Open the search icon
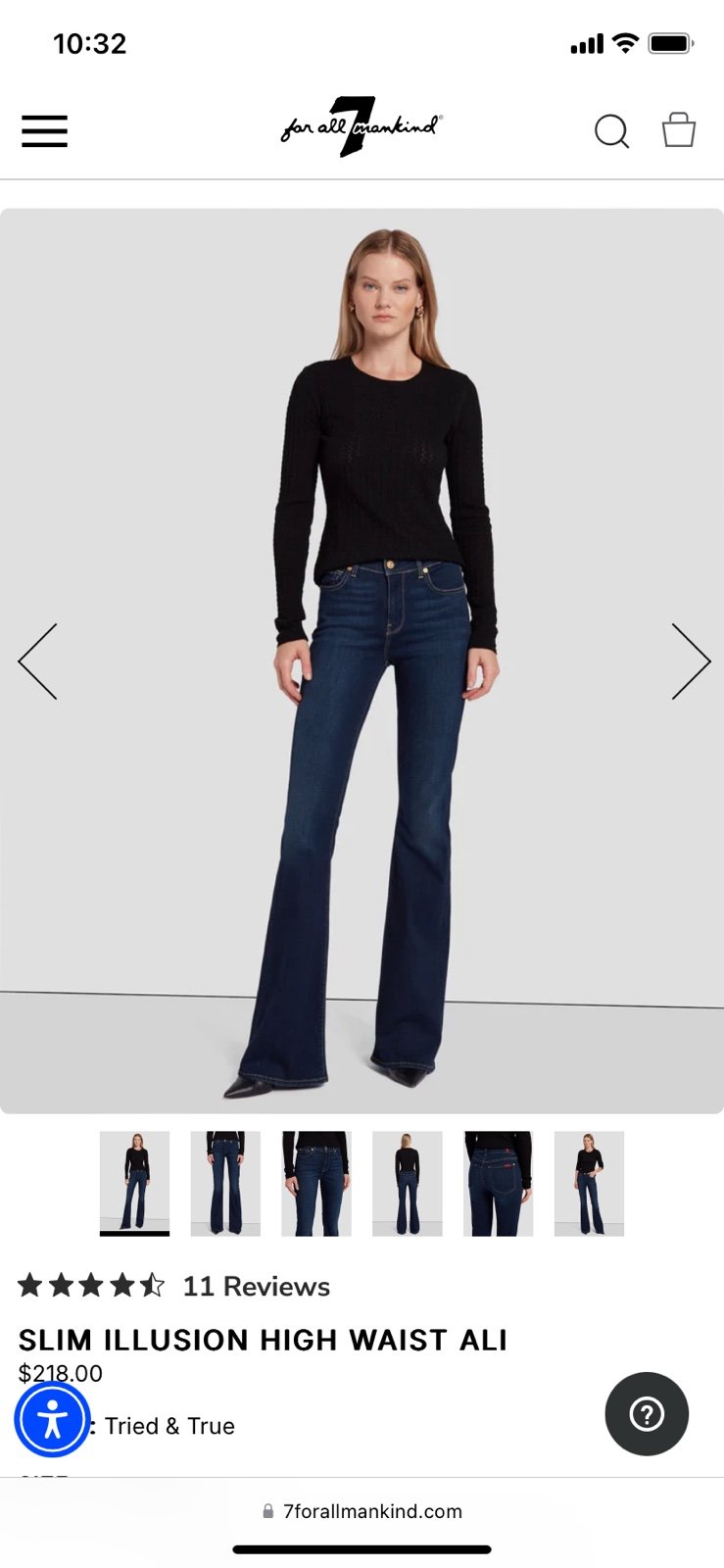This screenshot has width=724, height=1568. (611, 130)
